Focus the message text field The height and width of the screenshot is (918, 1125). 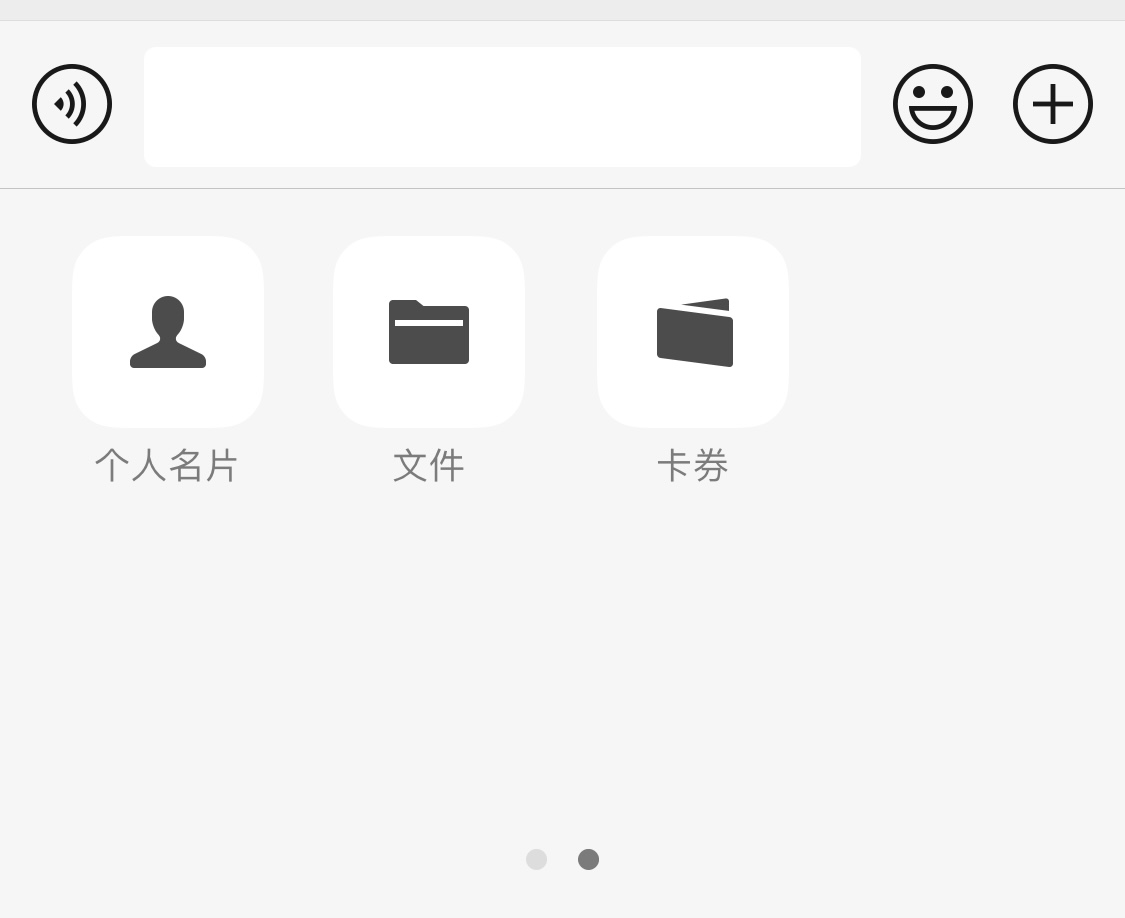point(502,107)
